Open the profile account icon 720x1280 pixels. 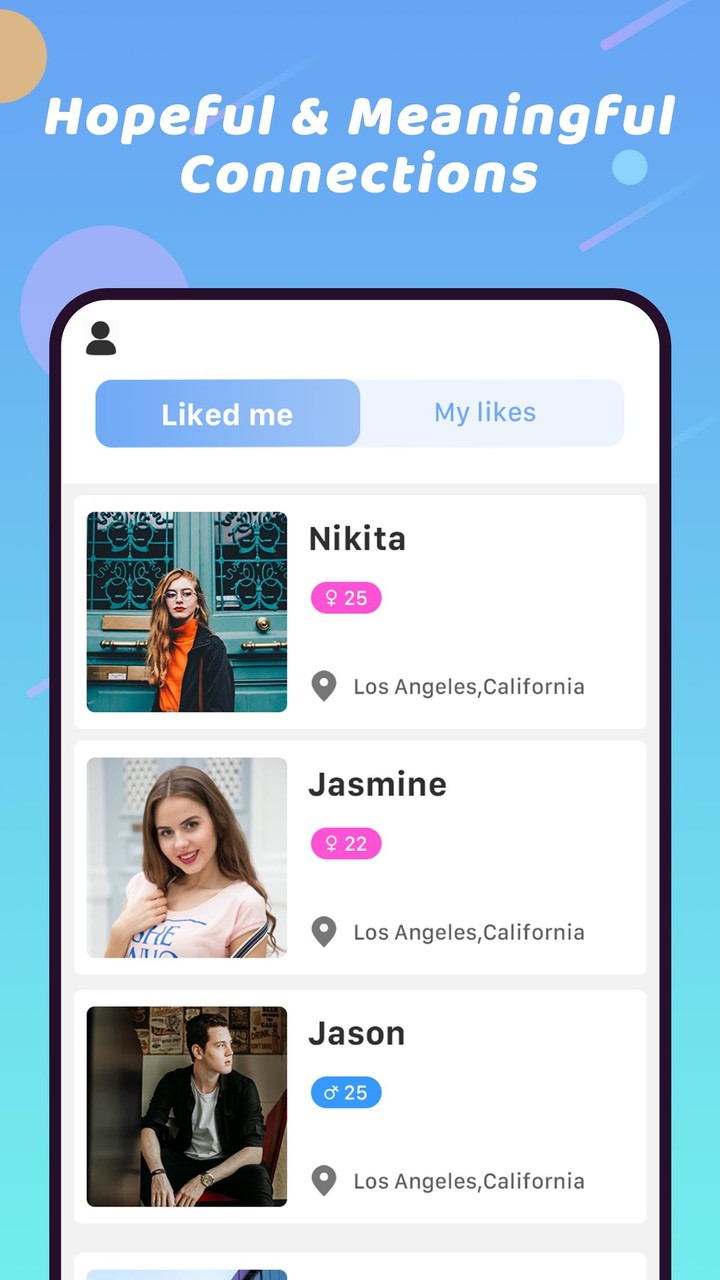pyautogui.click(x=100, y=338)
